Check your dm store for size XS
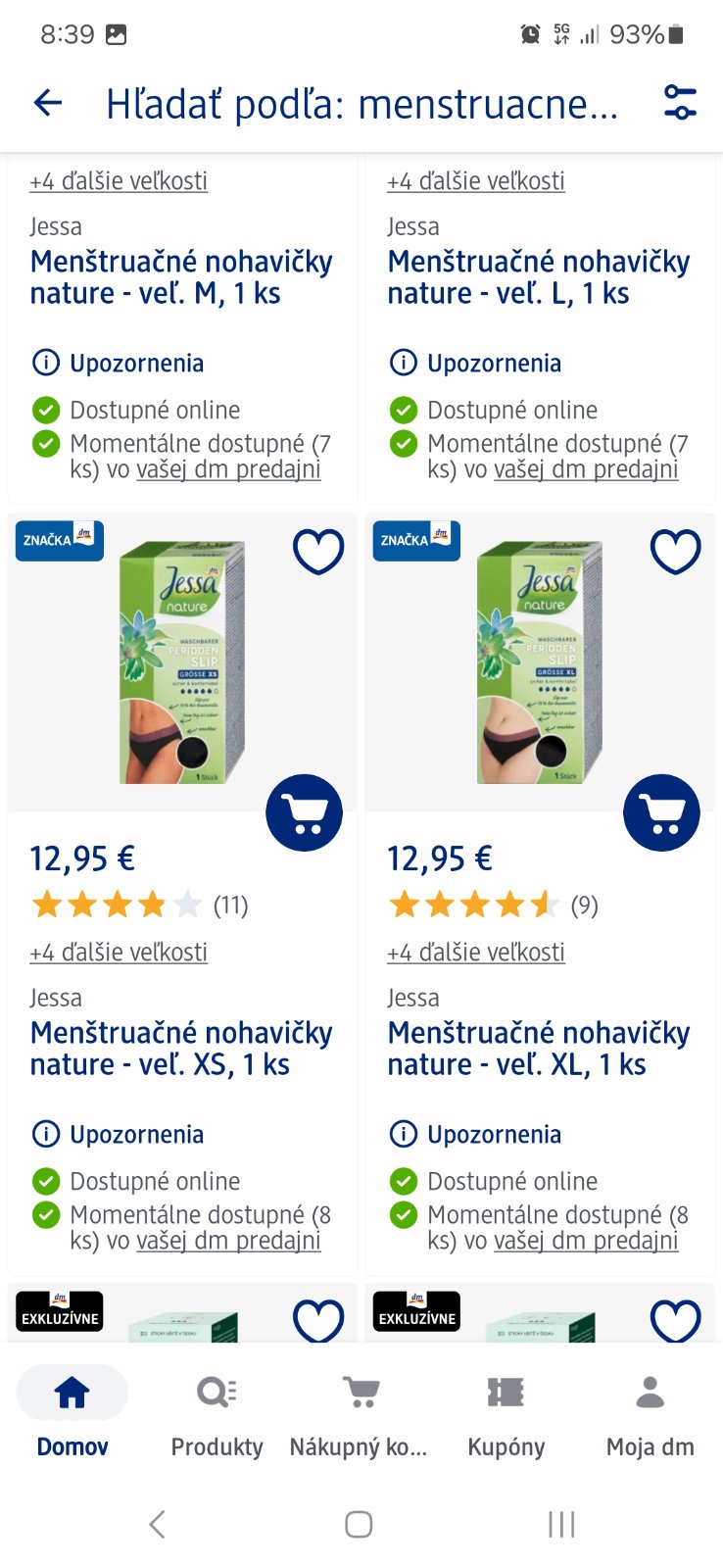This screenshot has width=723, height=1568. coord(228,1241)
